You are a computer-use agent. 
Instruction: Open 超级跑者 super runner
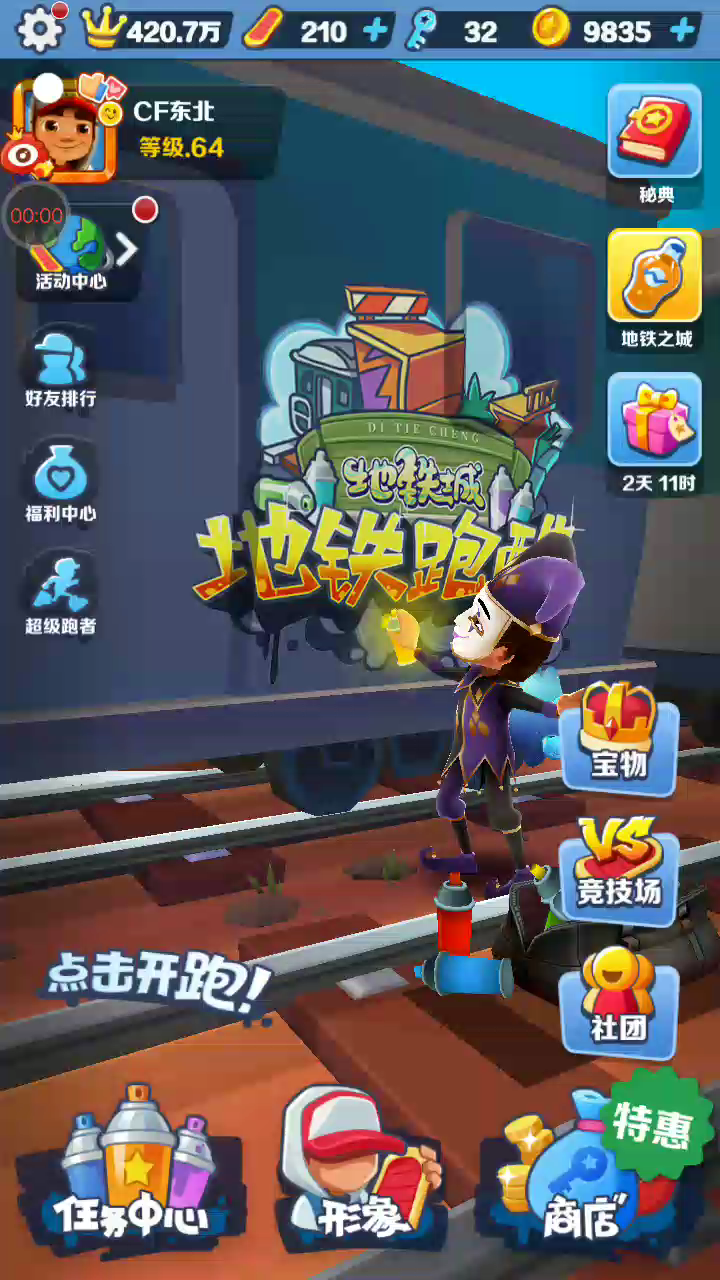pyautogui.click(x=61, y=596)
